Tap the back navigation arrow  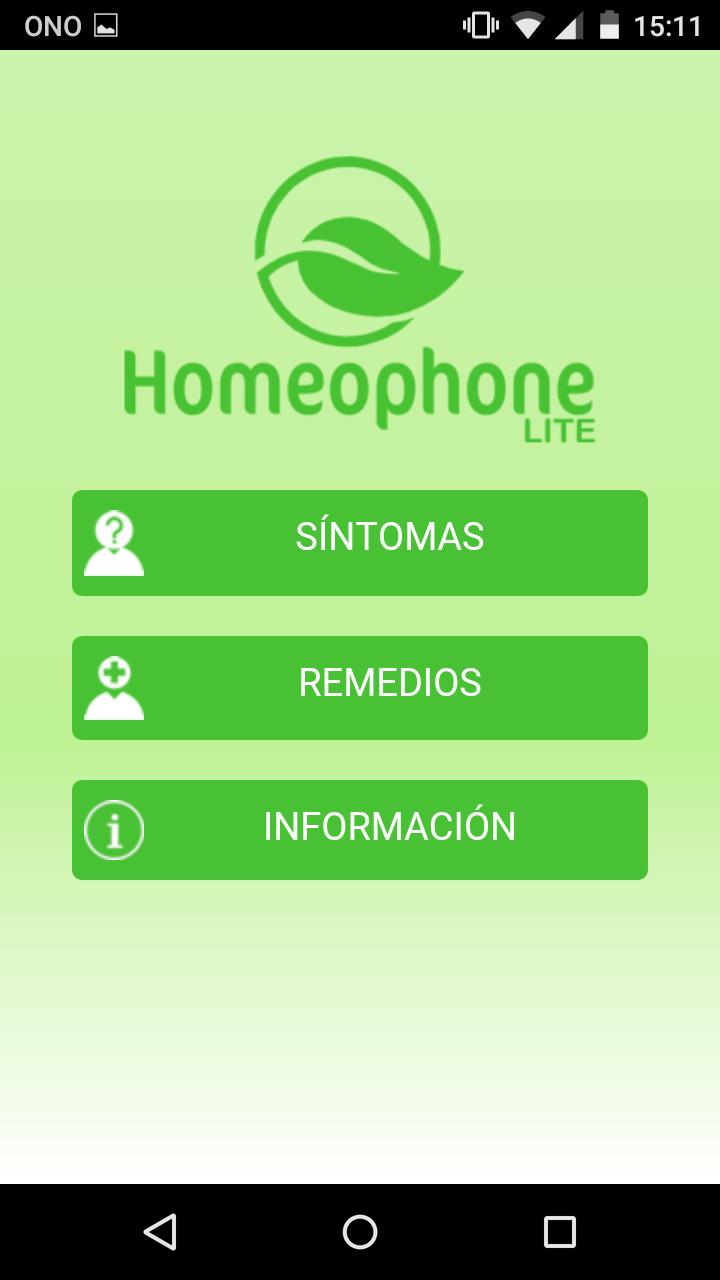160,1232
